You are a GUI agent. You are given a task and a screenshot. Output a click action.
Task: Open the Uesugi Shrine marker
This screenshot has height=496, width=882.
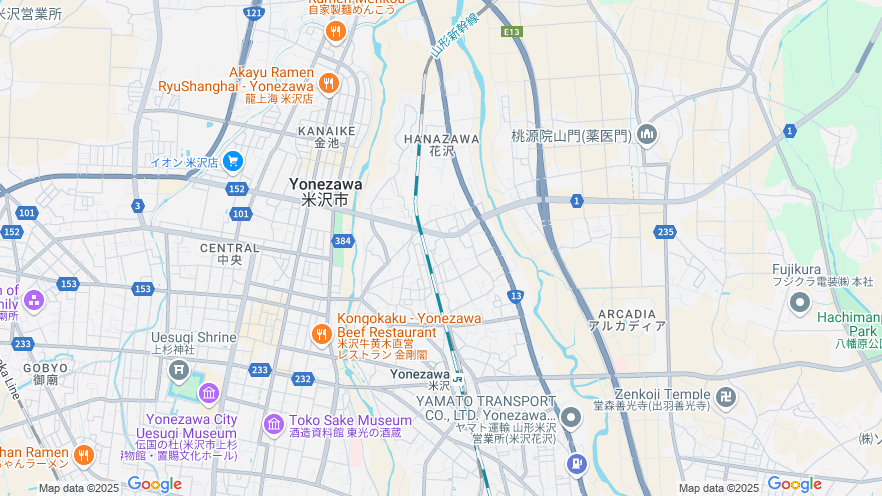(x=179, y=371)
